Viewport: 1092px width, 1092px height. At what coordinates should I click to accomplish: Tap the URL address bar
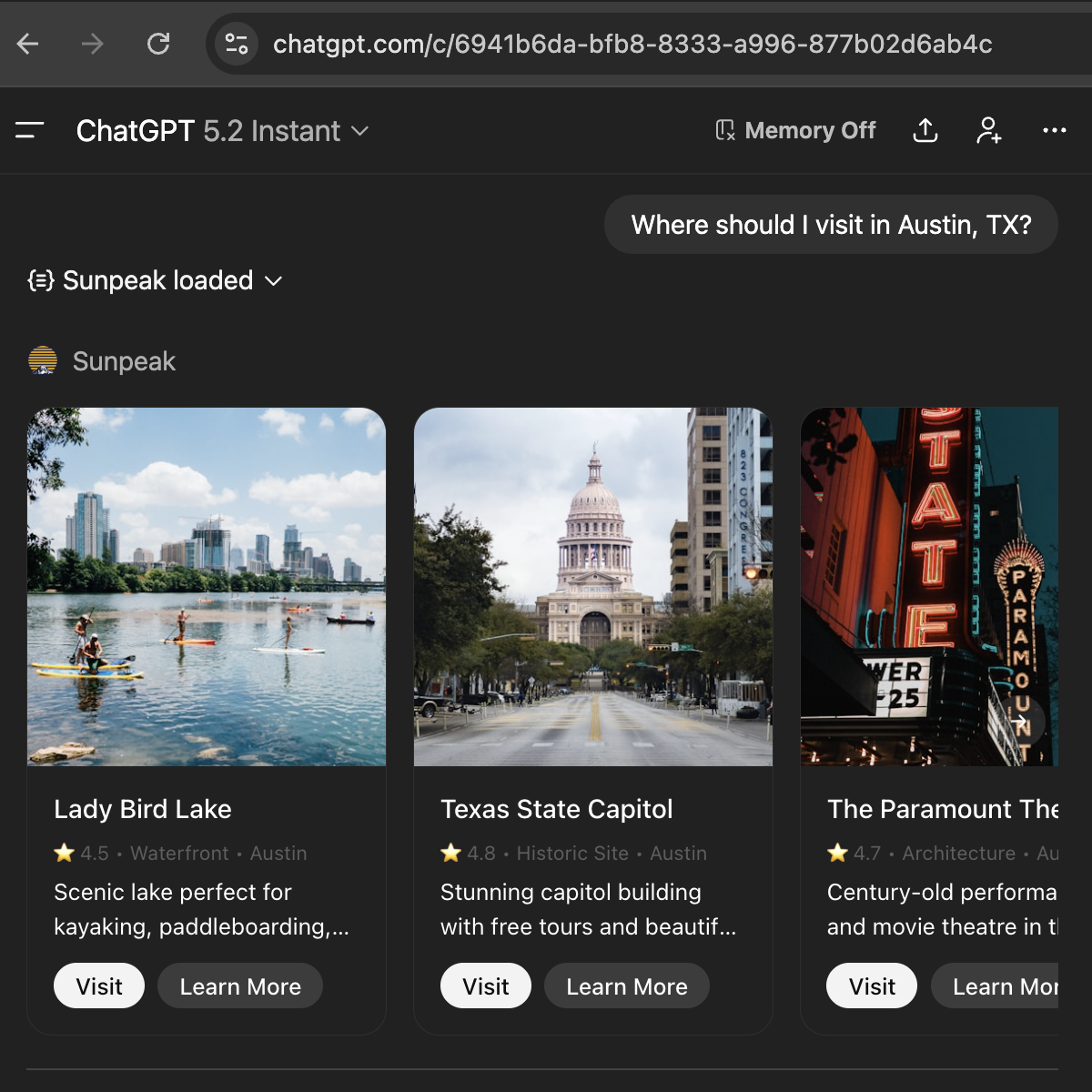pyautogui.click(x=632, y=44)
